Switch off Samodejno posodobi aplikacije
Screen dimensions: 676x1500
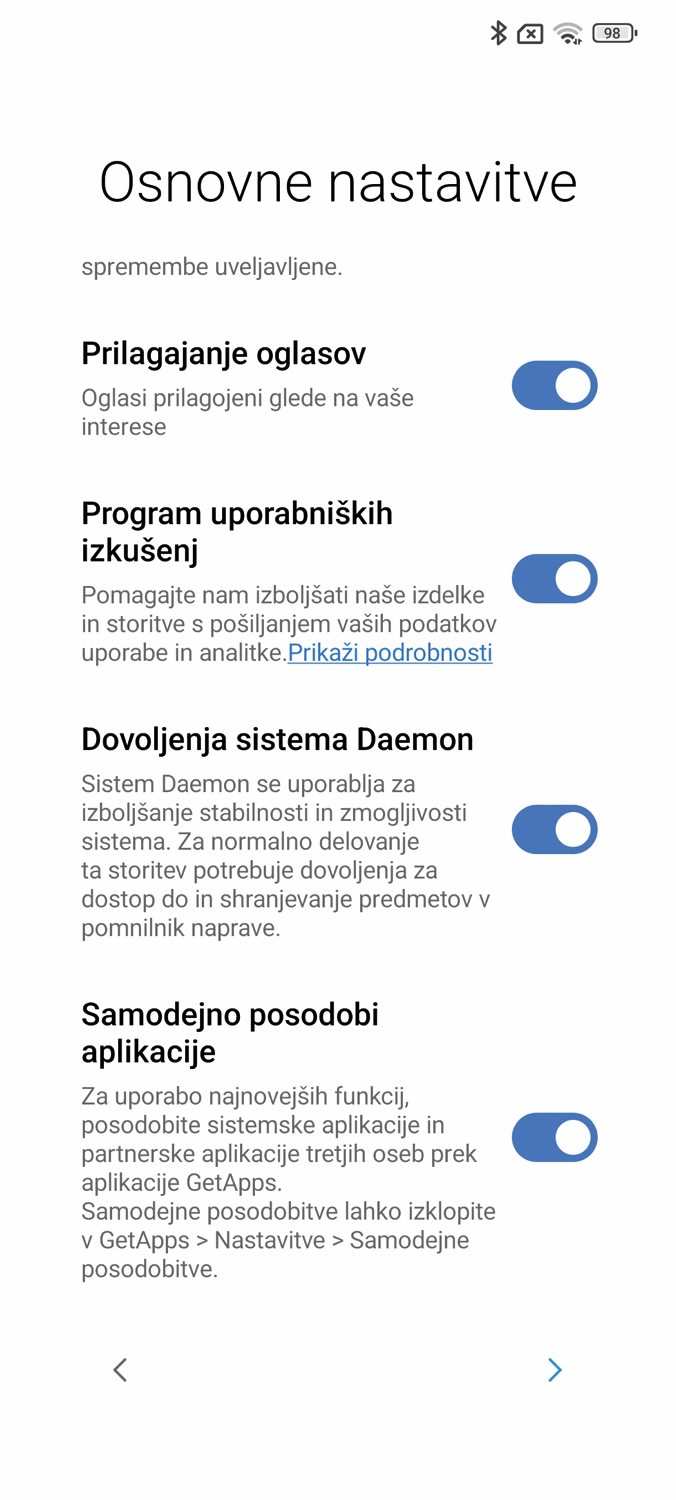554,1138
